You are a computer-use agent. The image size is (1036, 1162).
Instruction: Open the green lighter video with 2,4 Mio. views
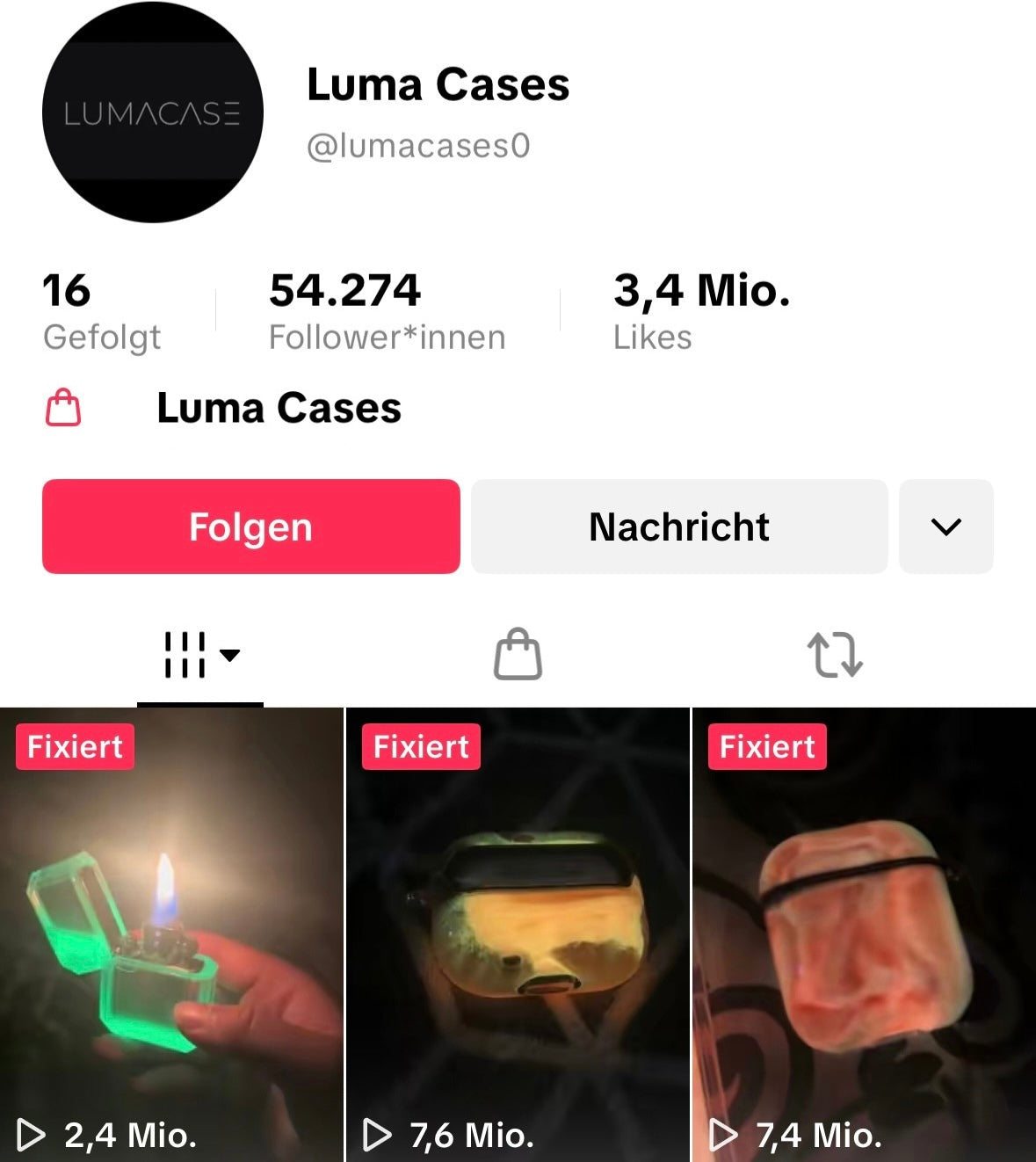pos(171,934)
